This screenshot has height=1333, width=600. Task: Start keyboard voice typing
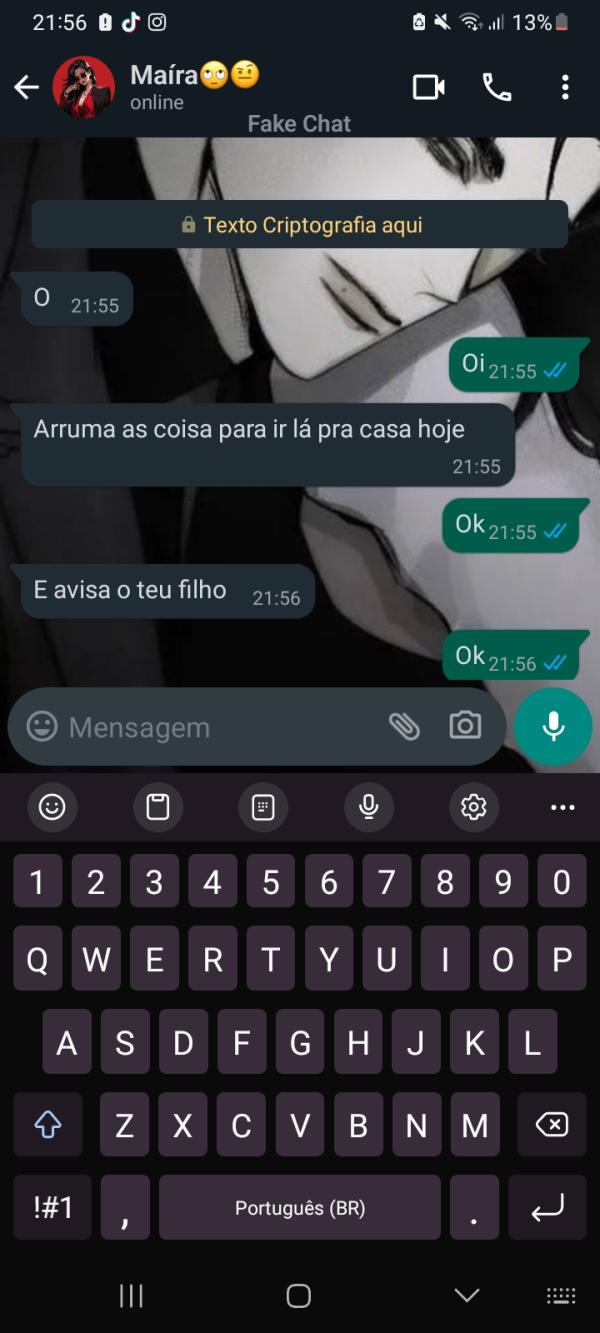[x=369, y=807]
